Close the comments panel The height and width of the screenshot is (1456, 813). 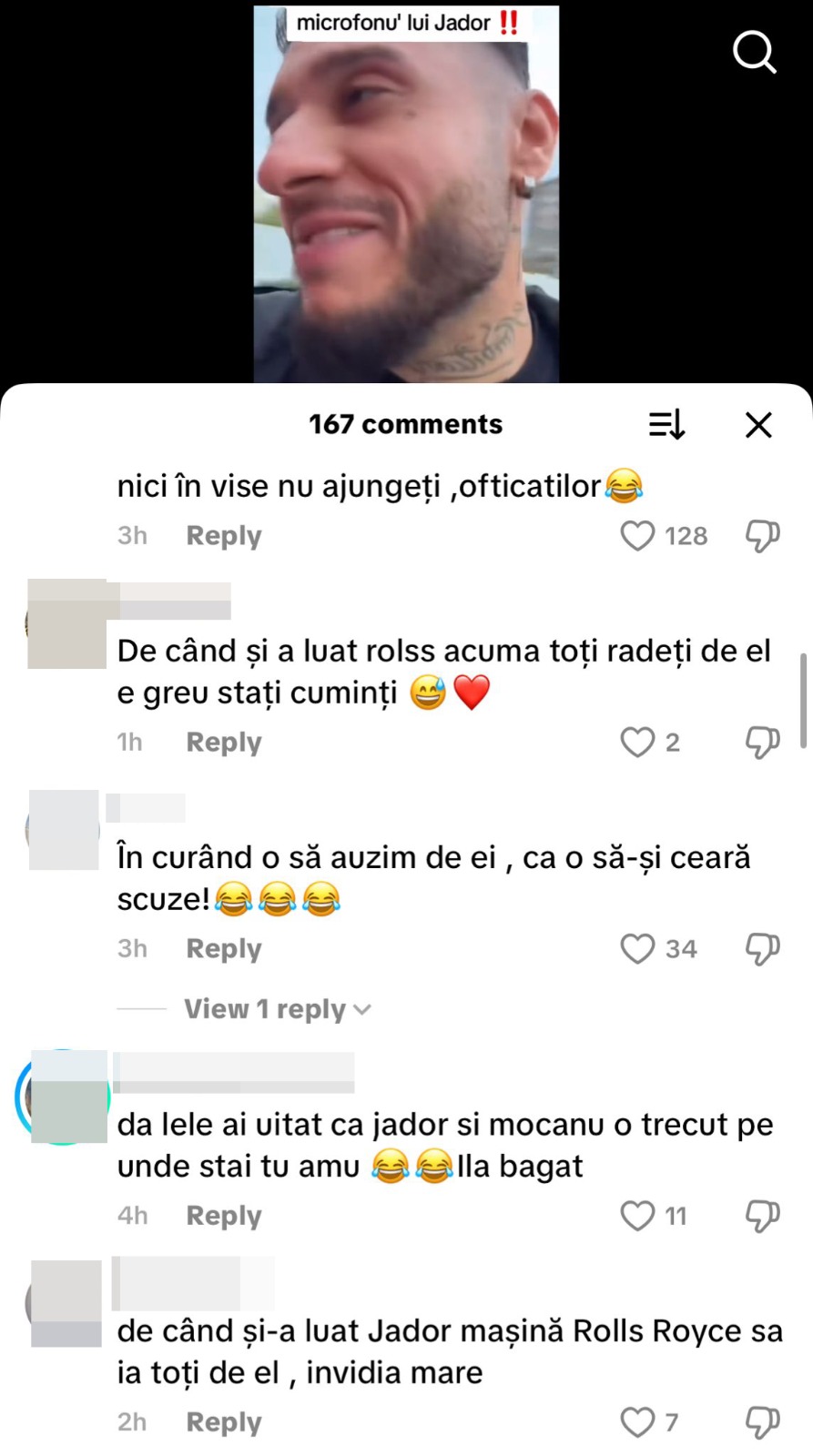758,424
